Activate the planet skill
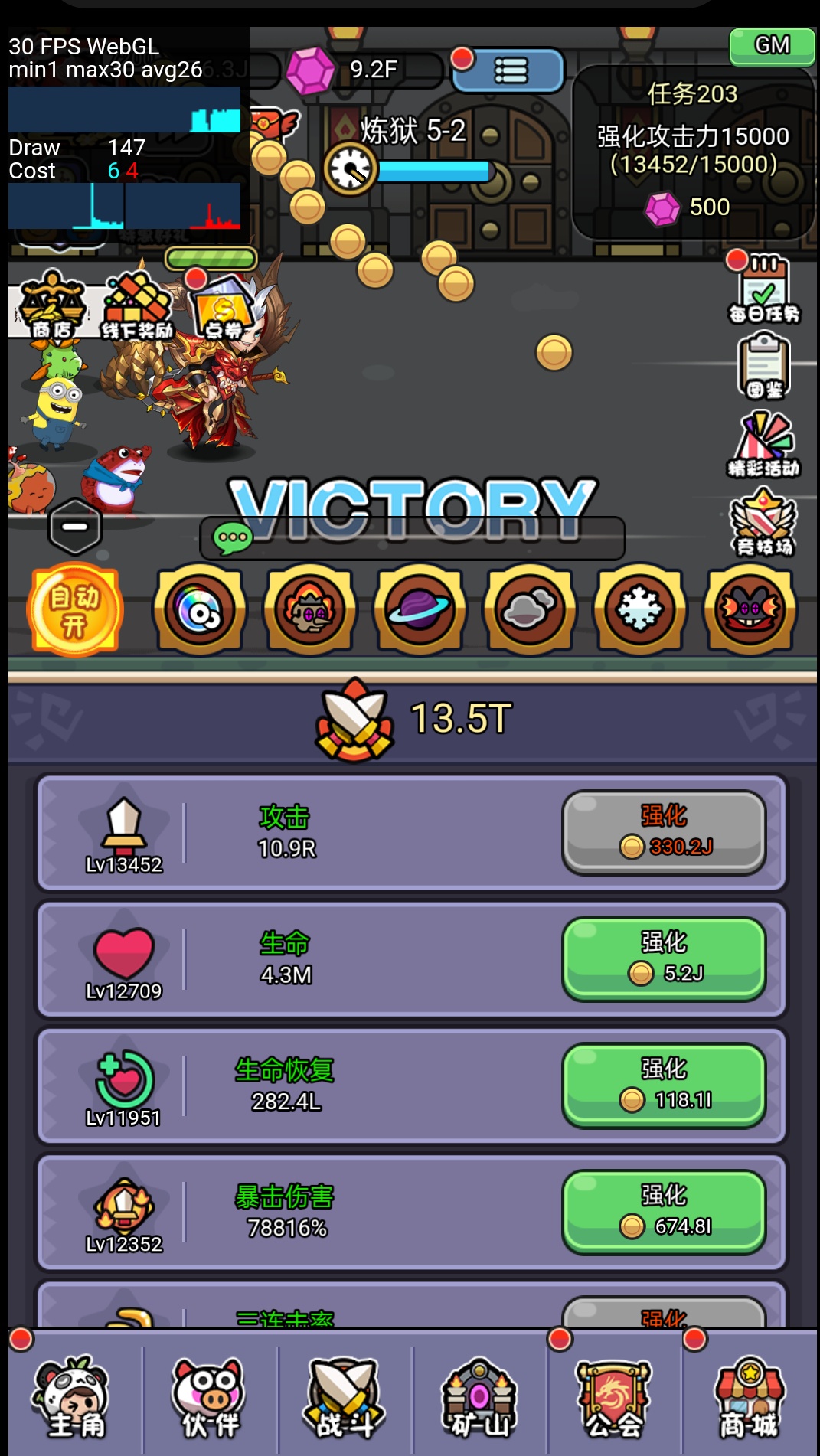This screenshot has height=1456, width=820. click(420, 610)
